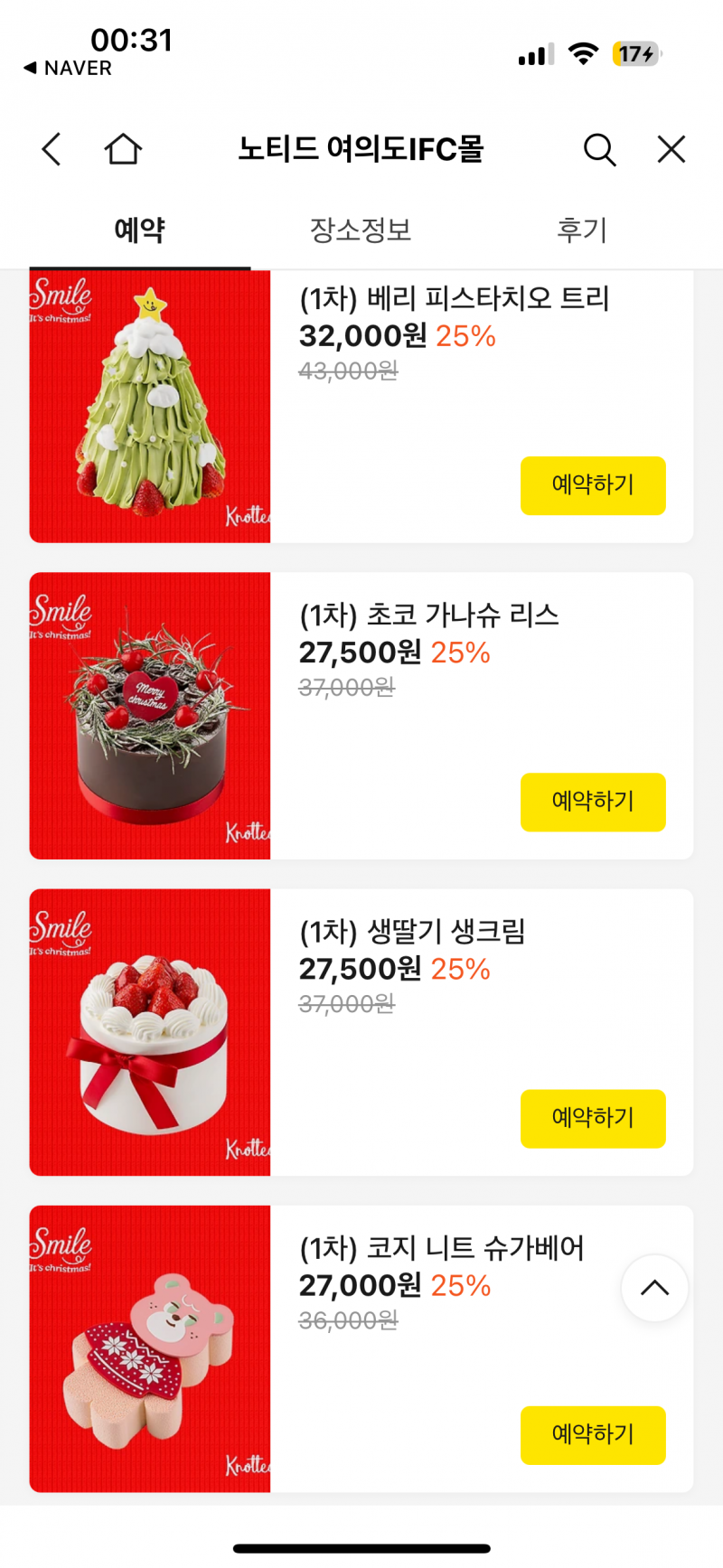Reserve the 베리 피스타치오 트리 cake
The width and height of the screenshot is (723, 1568).
pos(593,485)
